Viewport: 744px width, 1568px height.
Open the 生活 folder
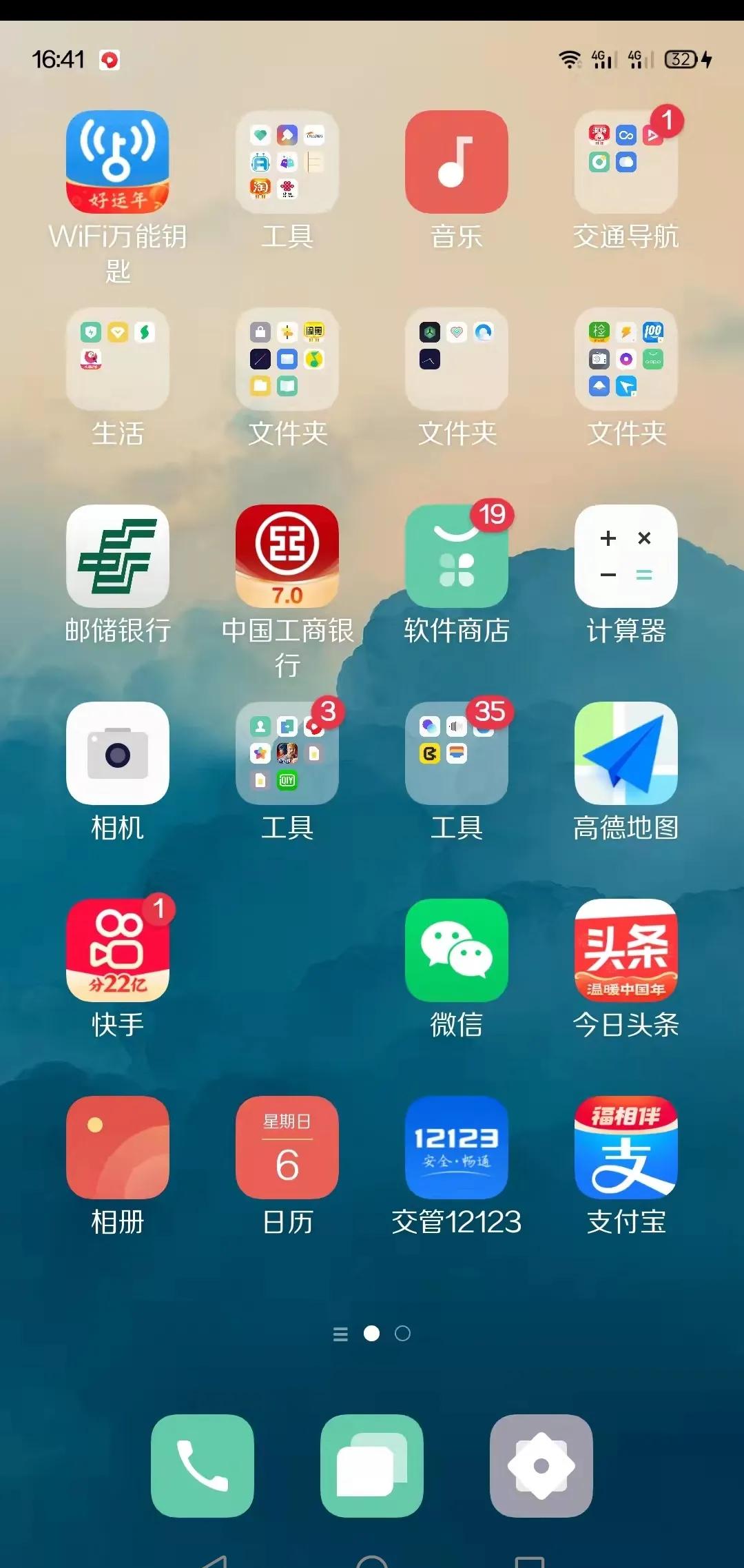click(x=118, y=359)
